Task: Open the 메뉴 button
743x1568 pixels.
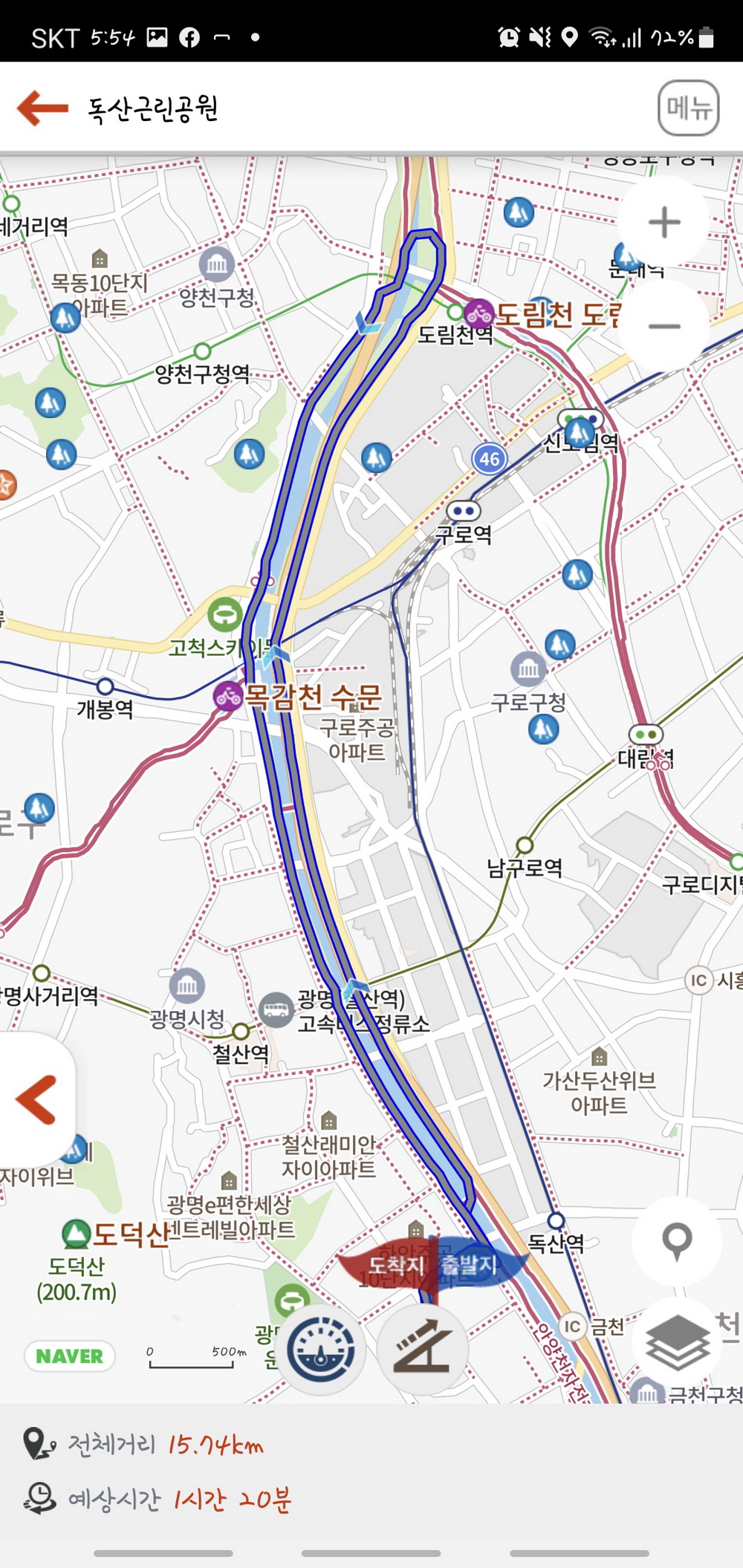Action: click(x=688, y=108)
